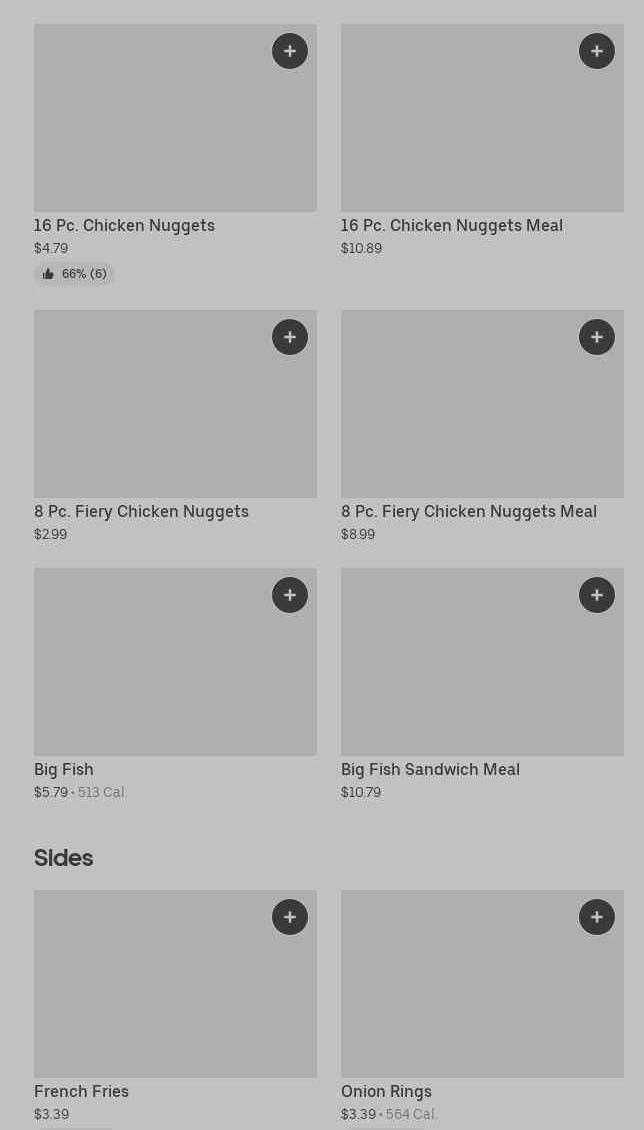Add 8 Pc. Fiery Chicken Nuggets Meal
Image resolution: width=644 pixels, height=1130 pixels.
tap(597, 337)
